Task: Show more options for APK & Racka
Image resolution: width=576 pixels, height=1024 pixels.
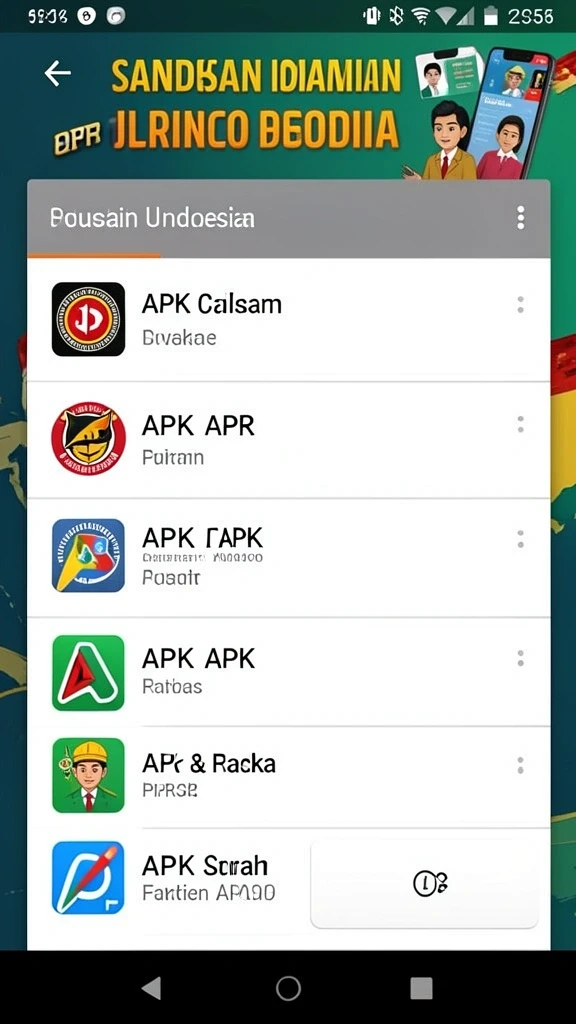Action: pyautogui.click(x=520, y=765)
